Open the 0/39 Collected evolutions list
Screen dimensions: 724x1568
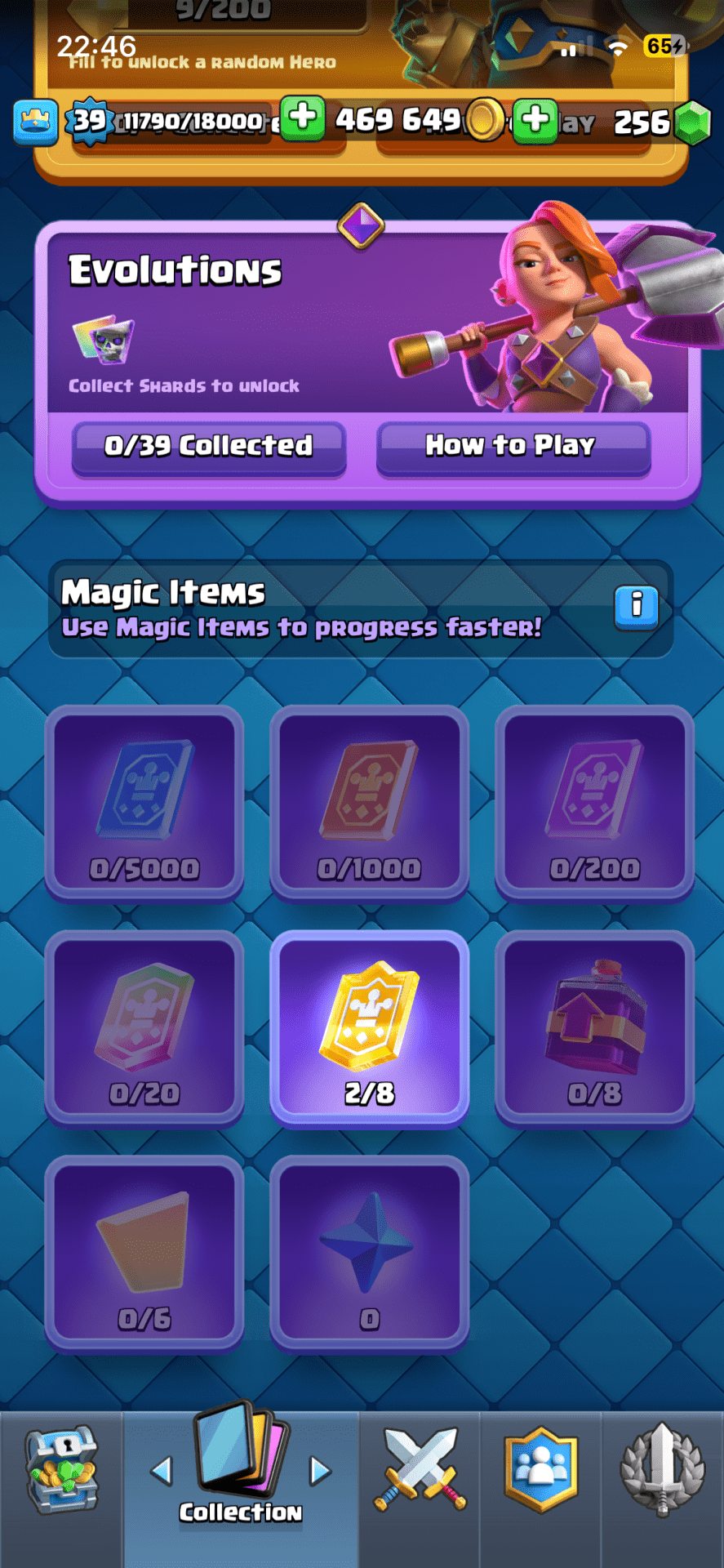tap(209, 446)
